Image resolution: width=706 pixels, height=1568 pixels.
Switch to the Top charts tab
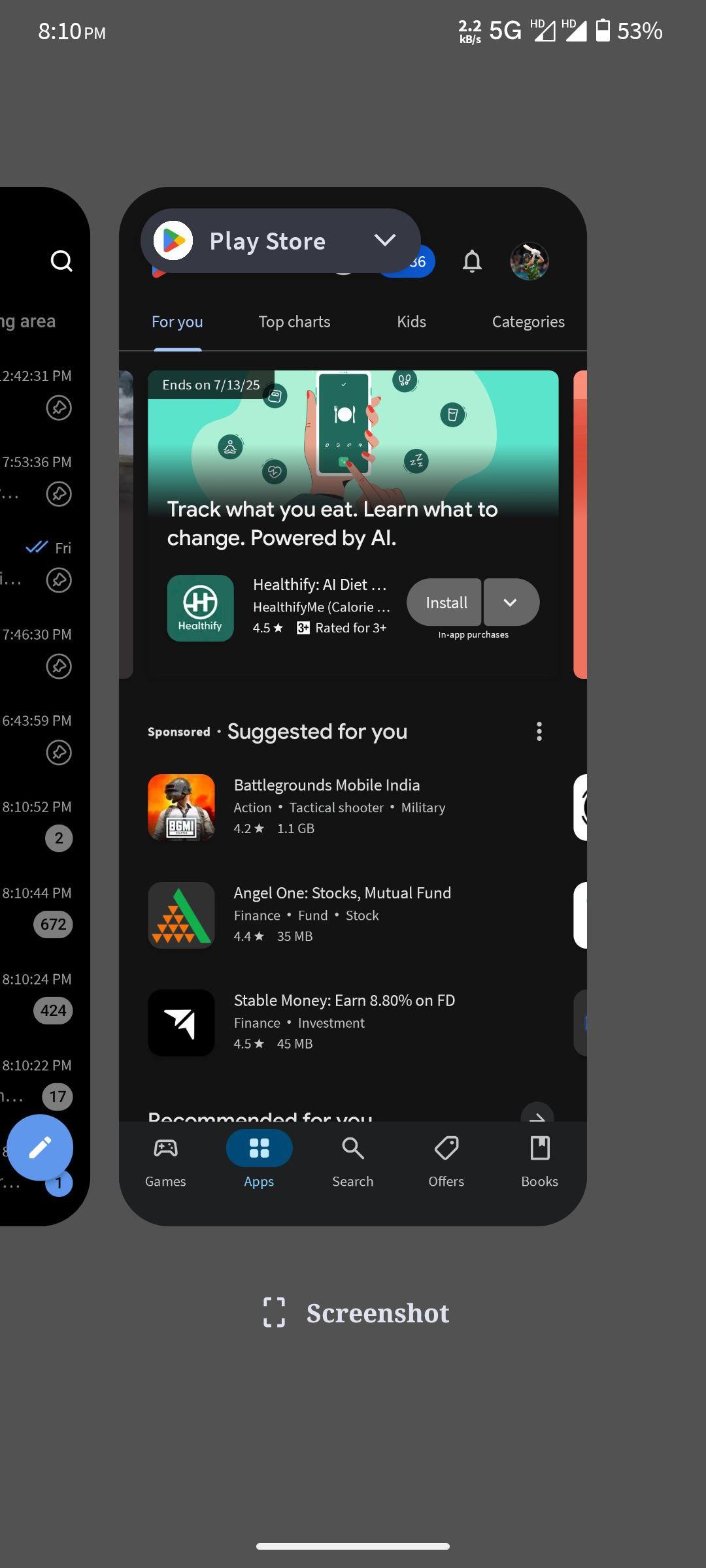(x=294, y=322)
